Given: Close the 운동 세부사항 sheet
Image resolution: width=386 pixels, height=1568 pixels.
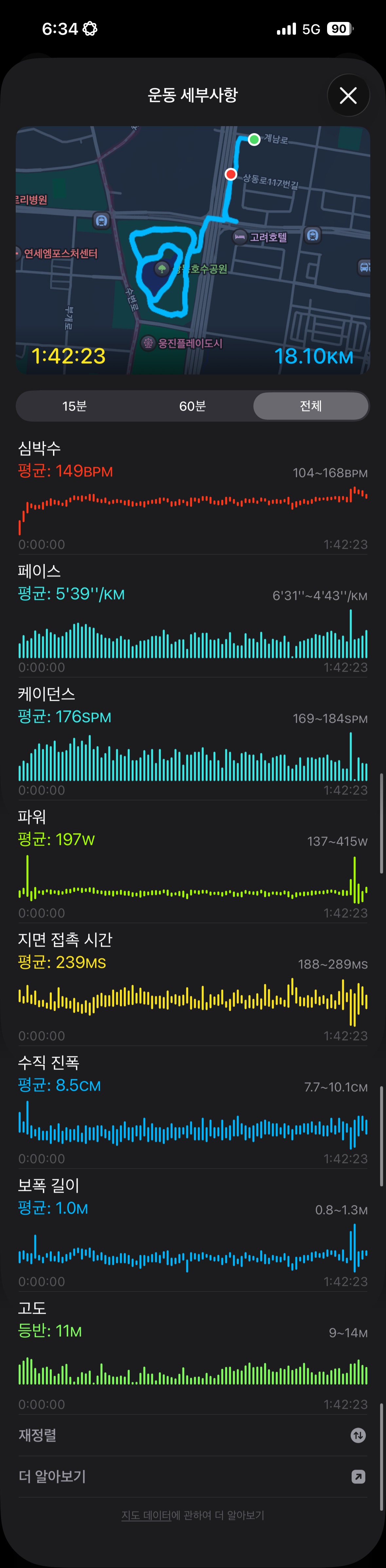Looking at the screenshot, I should pos(348,96).
